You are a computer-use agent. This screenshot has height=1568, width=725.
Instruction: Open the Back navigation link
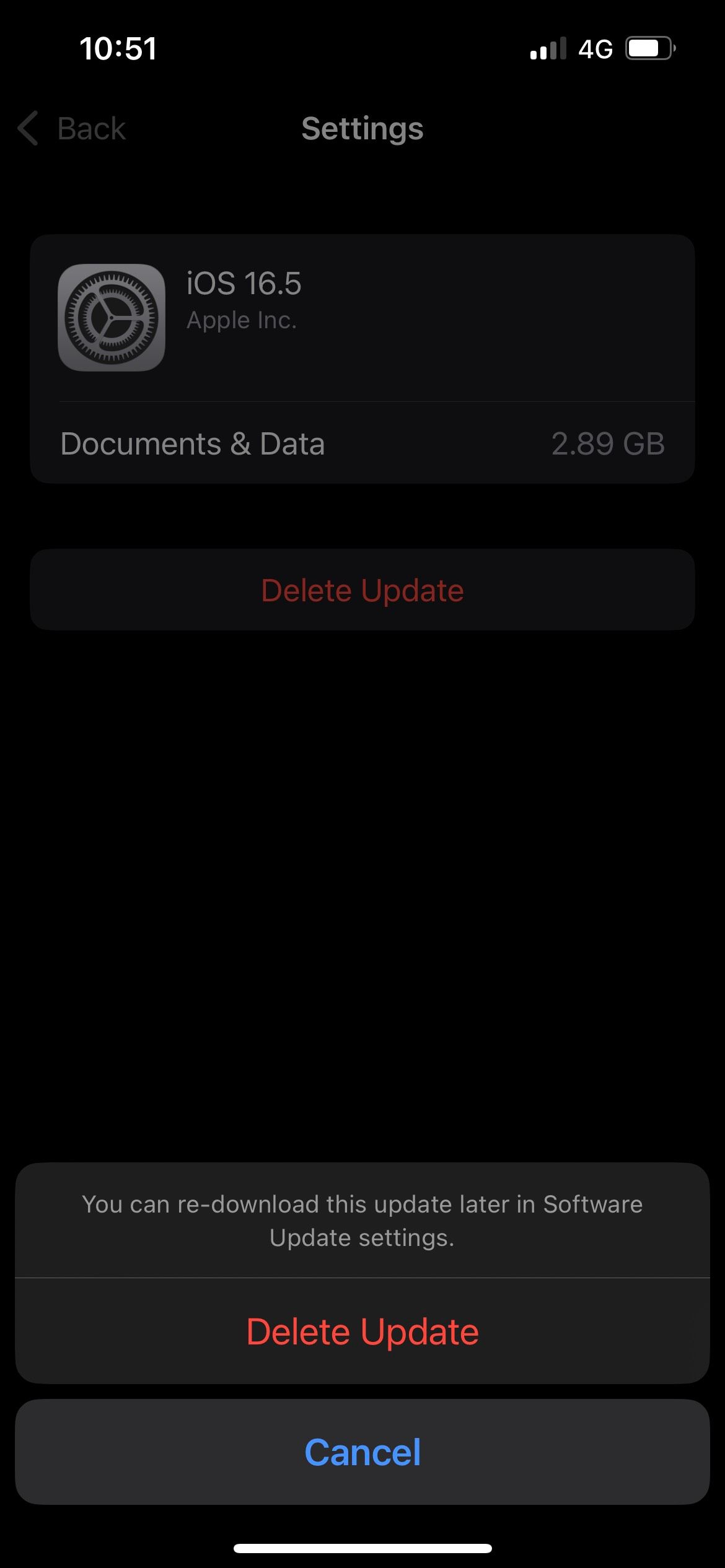pyautogui.click(x=90, y=129)
